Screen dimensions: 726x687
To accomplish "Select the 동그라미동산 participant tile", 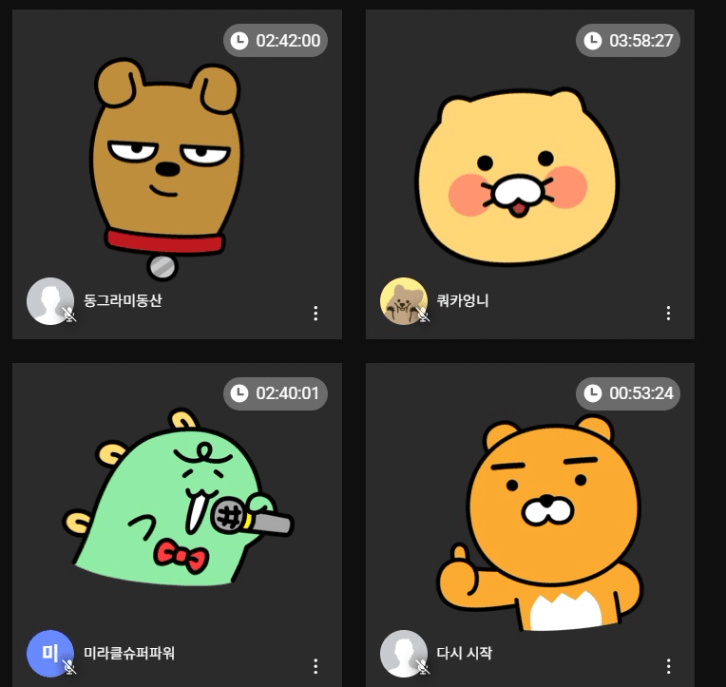I will pyautogui.click(x=177, y=170).
